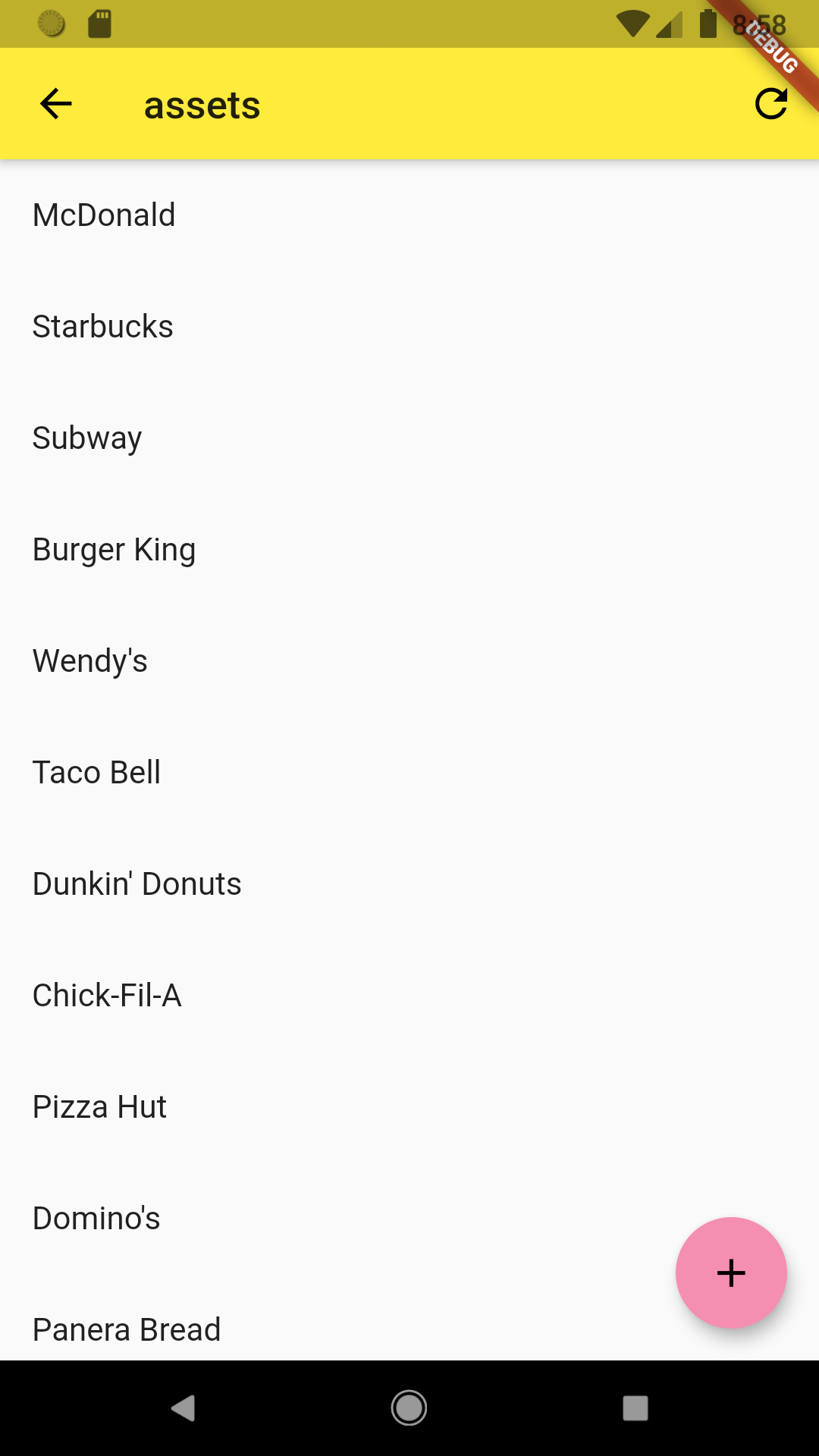The width and height of the screenshot is (819, 1456).
Task: Open Taco Bell
Action: (x=409, y=773)
